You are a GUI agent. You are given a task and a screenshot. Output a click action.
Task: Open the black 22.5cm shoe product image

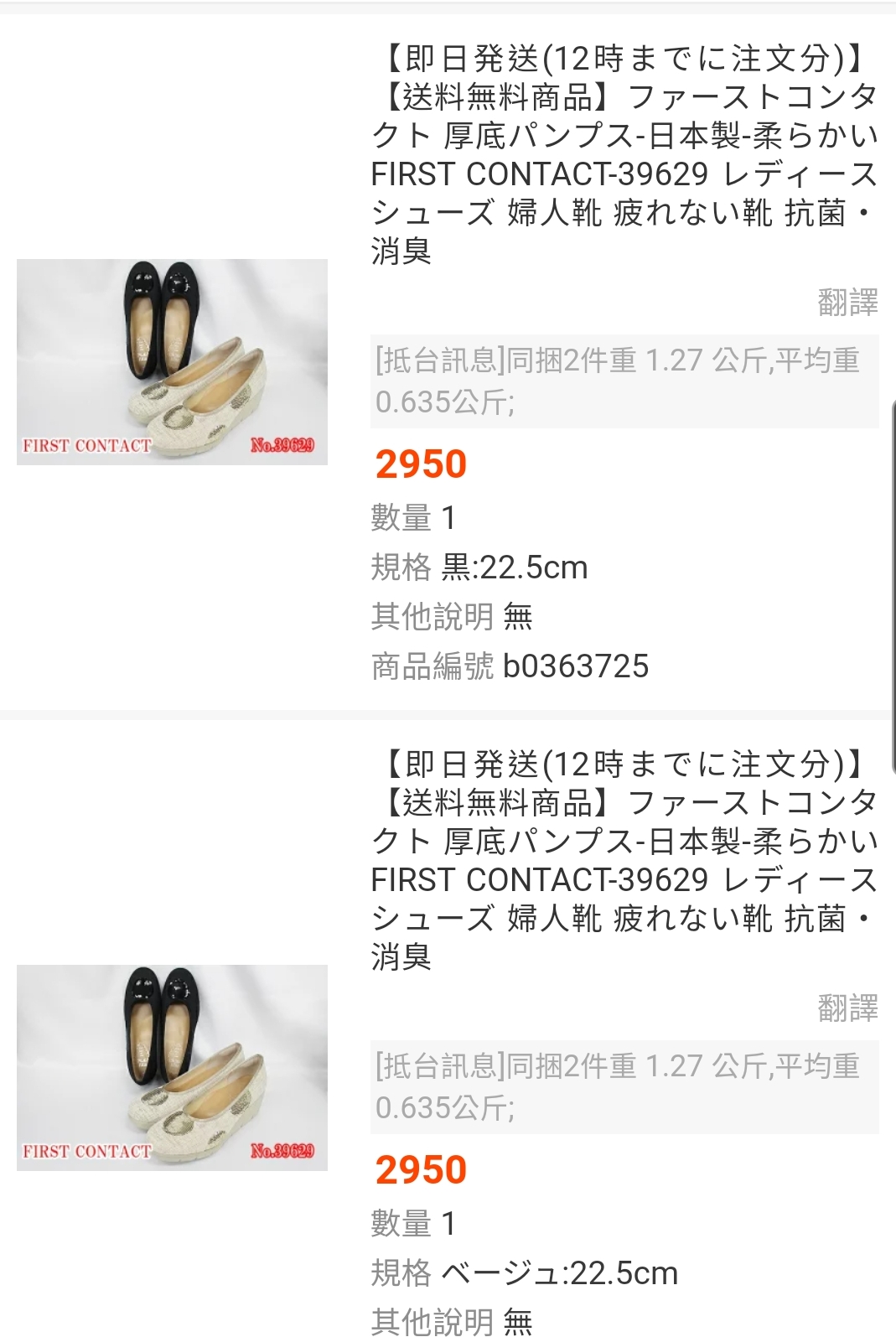[x=172, y=362]
